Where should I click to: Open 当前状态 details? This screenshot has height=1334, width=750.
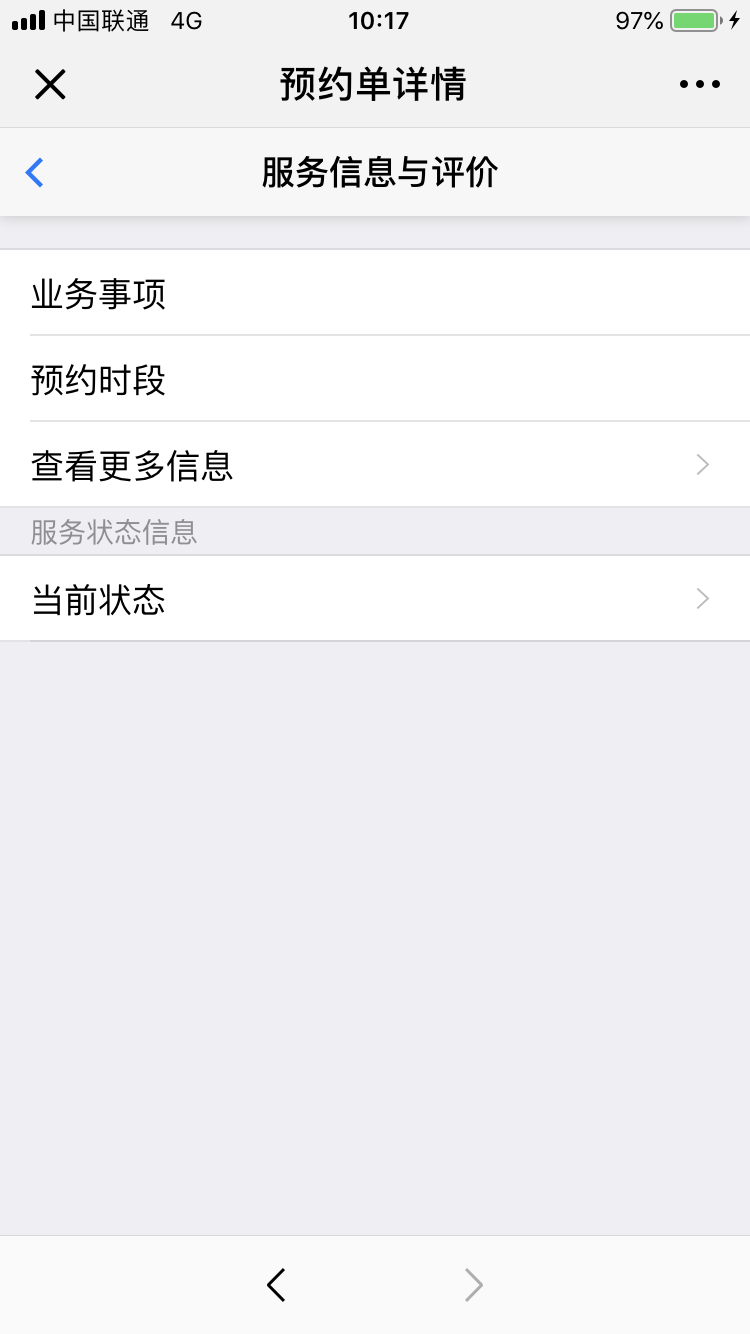tap(375, 599)
